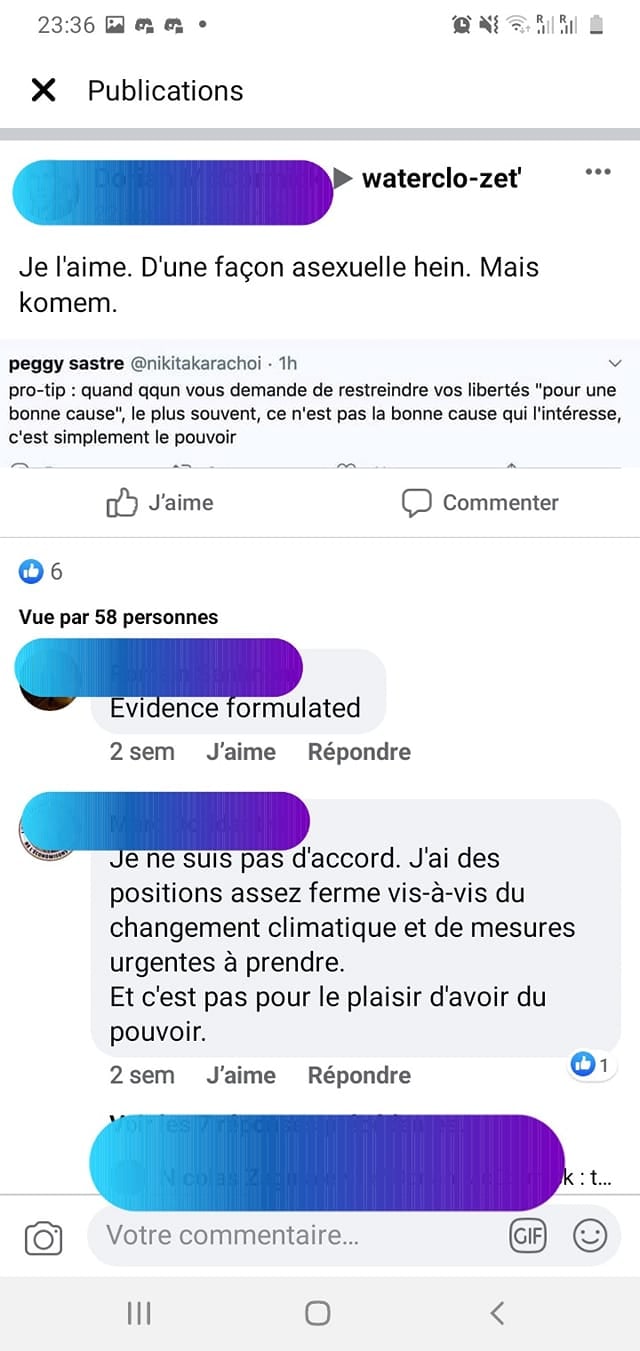View the 6 reactions on the post
Viewport: 640px width, 1351px height.
[41, 572]
